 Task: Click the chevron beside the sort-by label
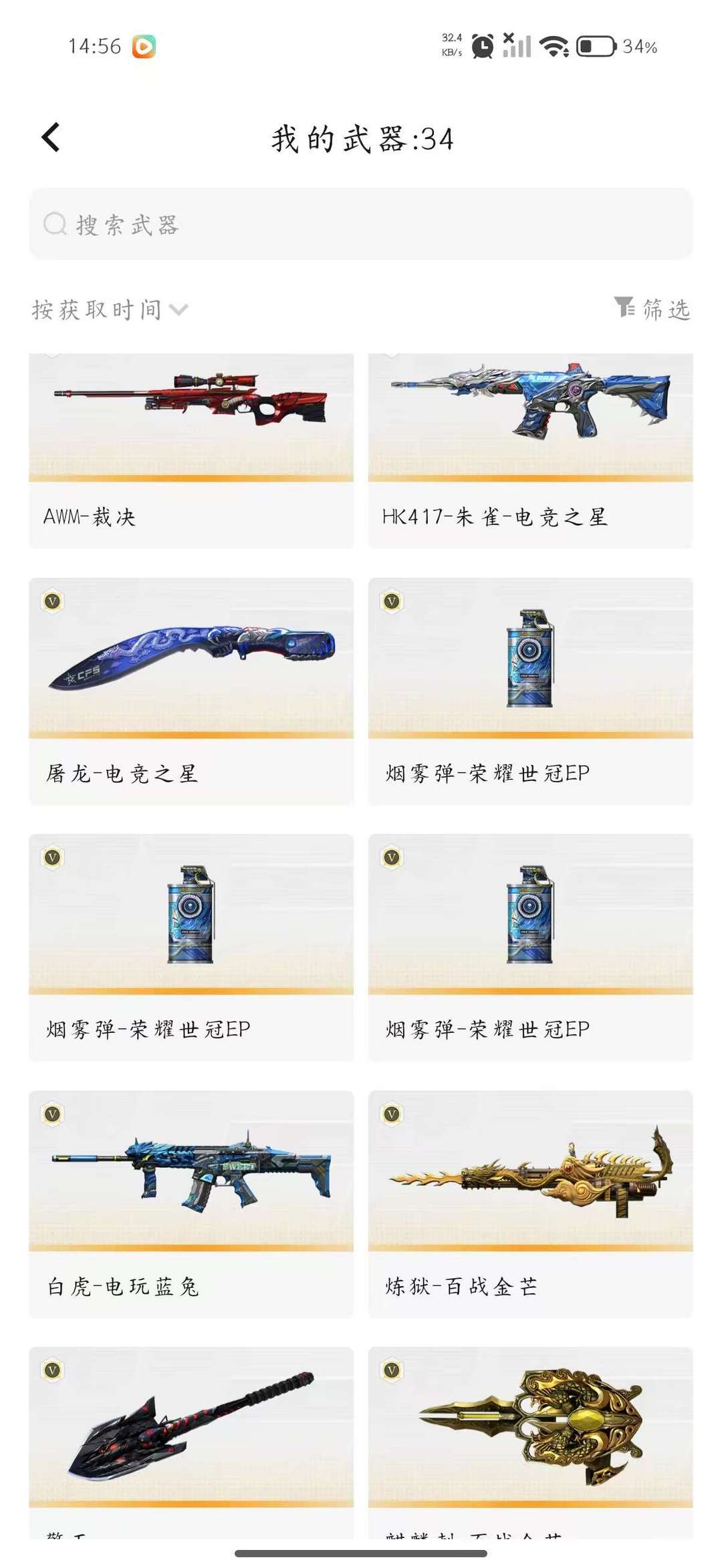[x=177, y=309]
